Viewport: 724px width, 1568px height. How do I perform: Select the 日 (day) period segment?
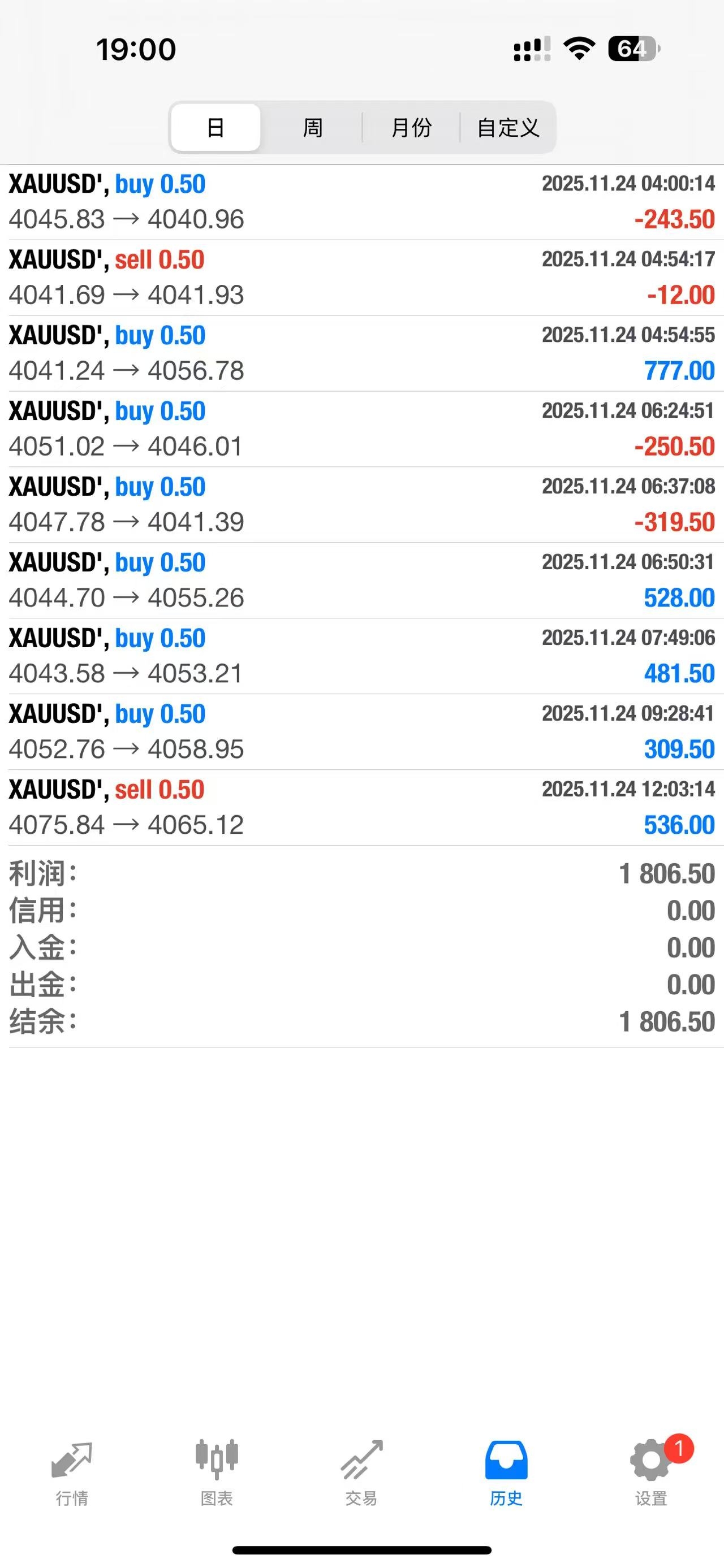(216, 127)
